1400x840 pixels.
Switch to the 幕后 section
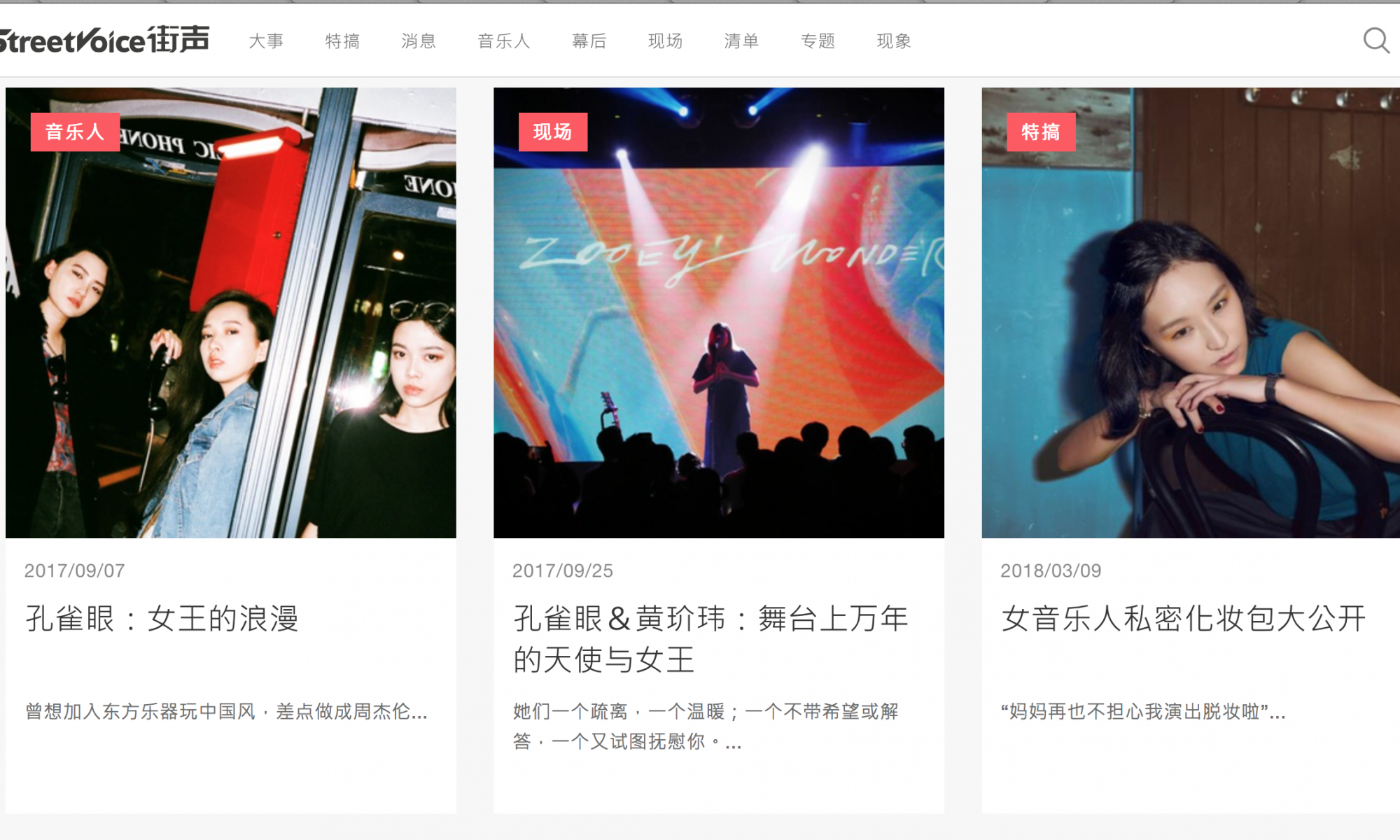tap(589, 41)
